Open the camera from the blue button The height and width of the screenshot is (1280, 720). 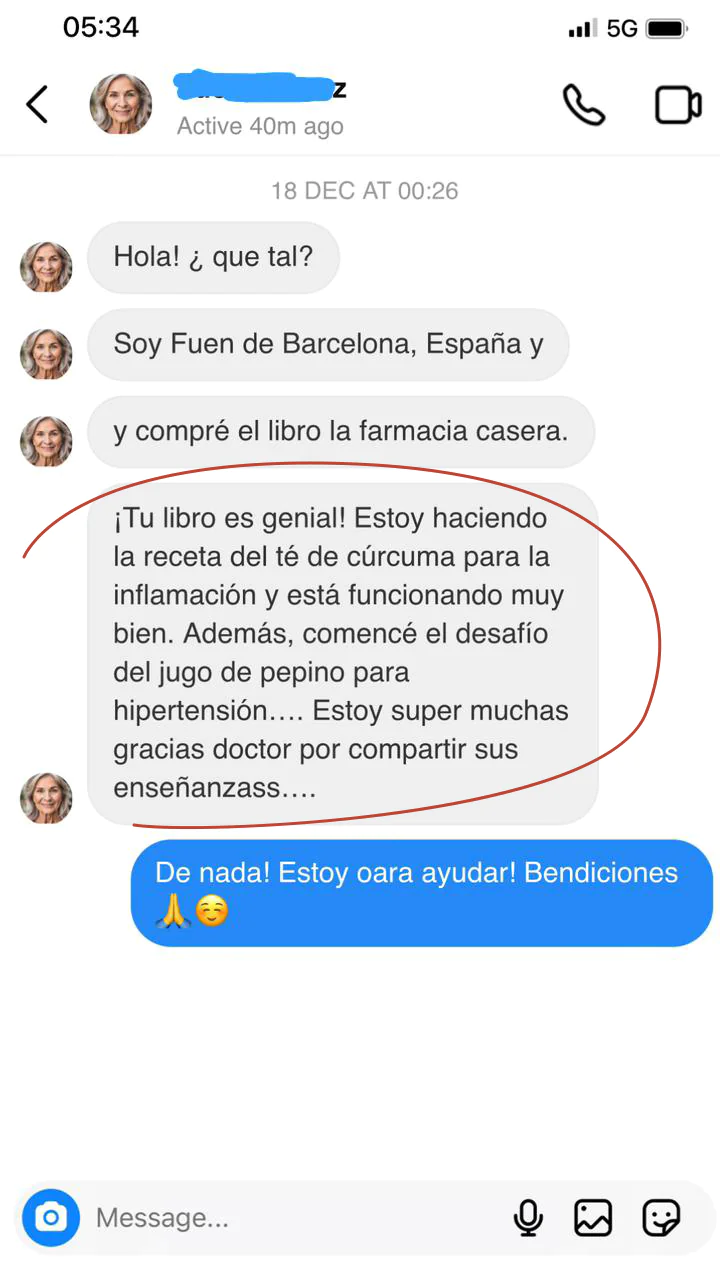coord(51,1217)
